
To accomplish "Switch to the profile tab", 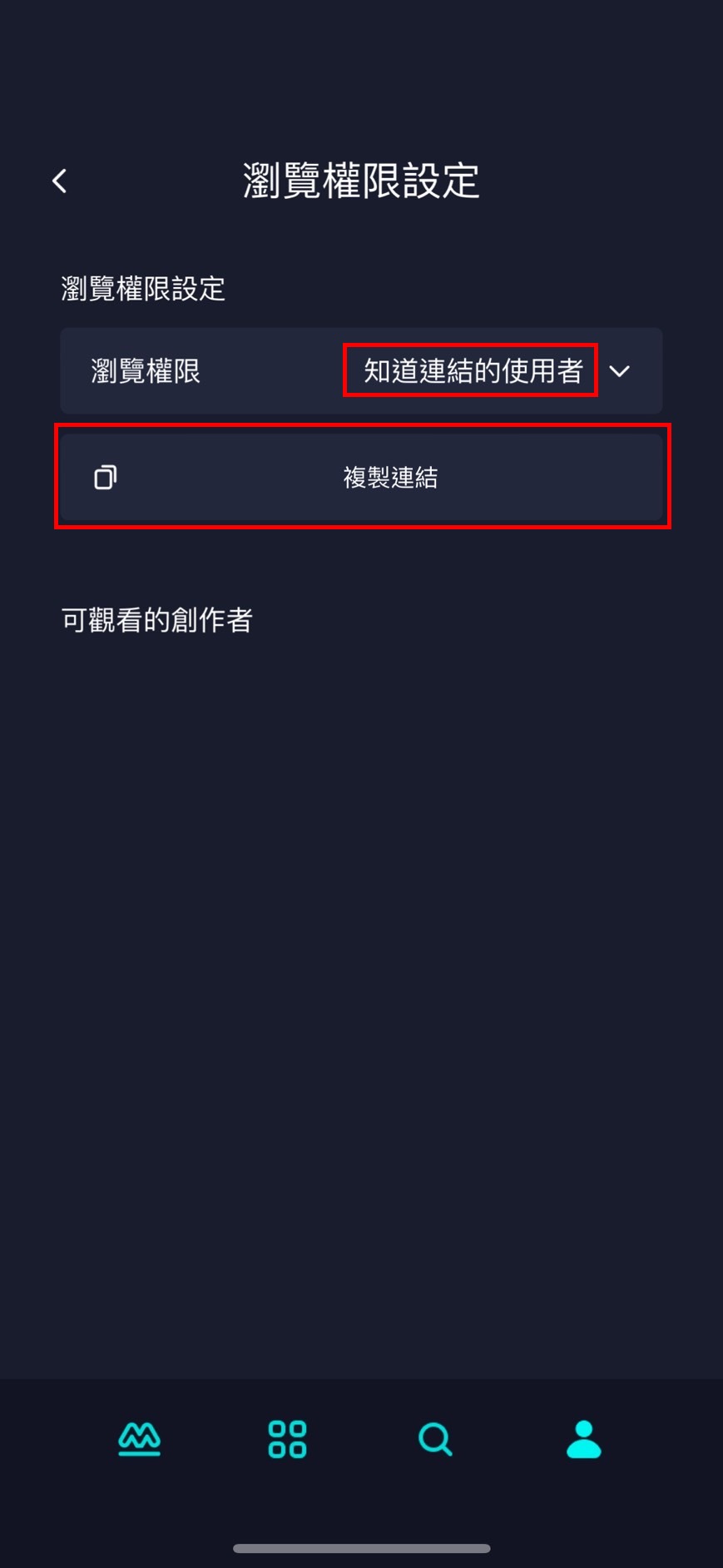I will [x=583, y=1439].
